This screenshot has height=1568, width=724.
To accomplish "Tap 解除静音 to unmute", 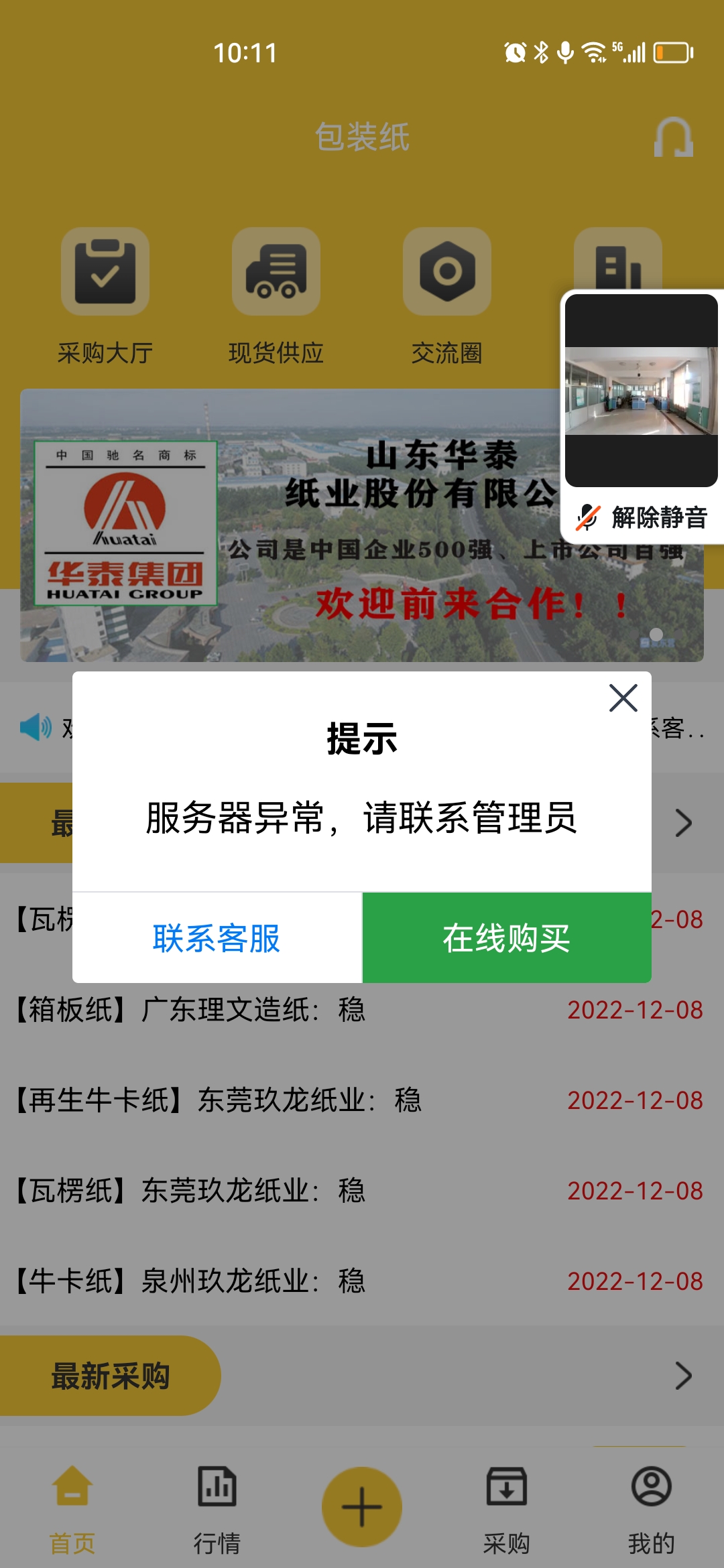I will pyautogui.click(x=642, y=517).
